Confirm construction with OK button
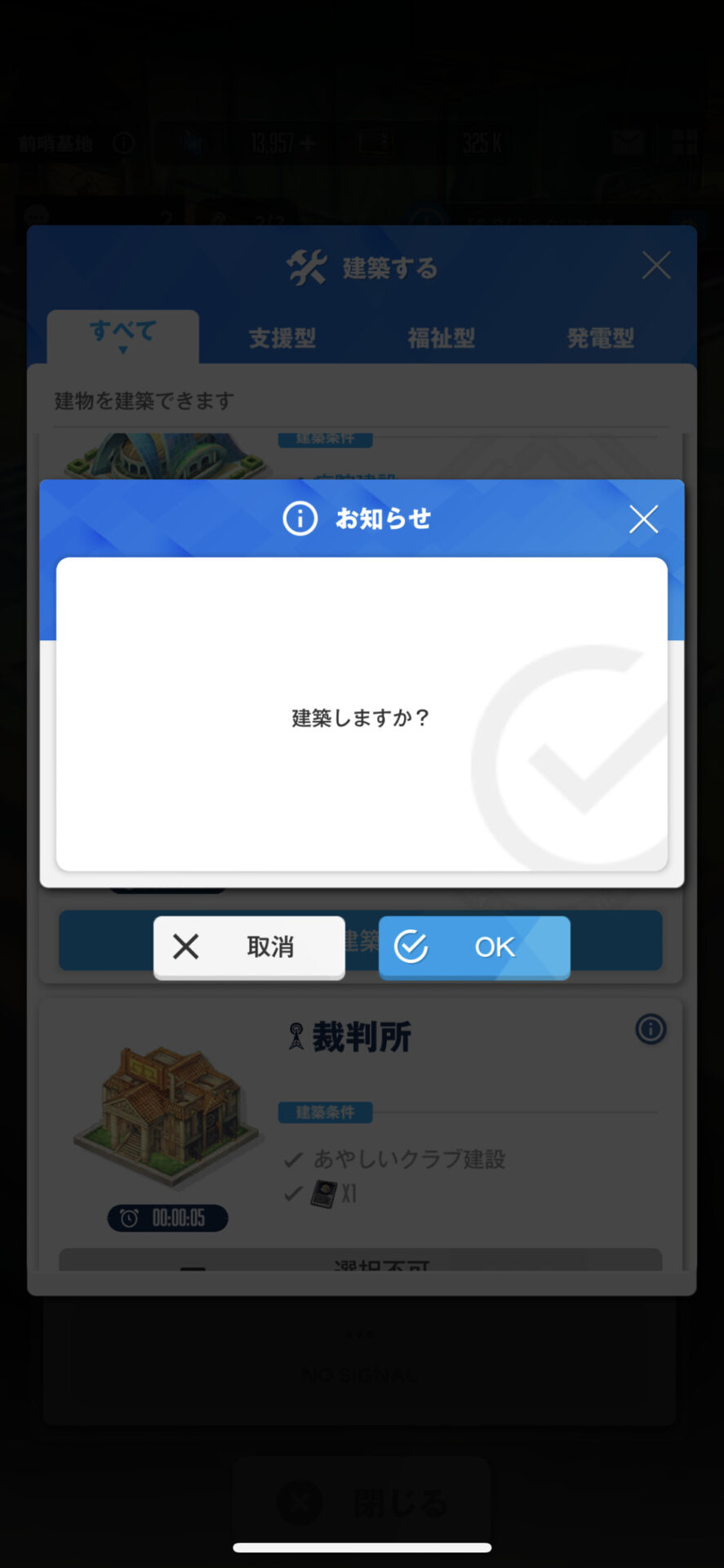 [x=474, y=947]
